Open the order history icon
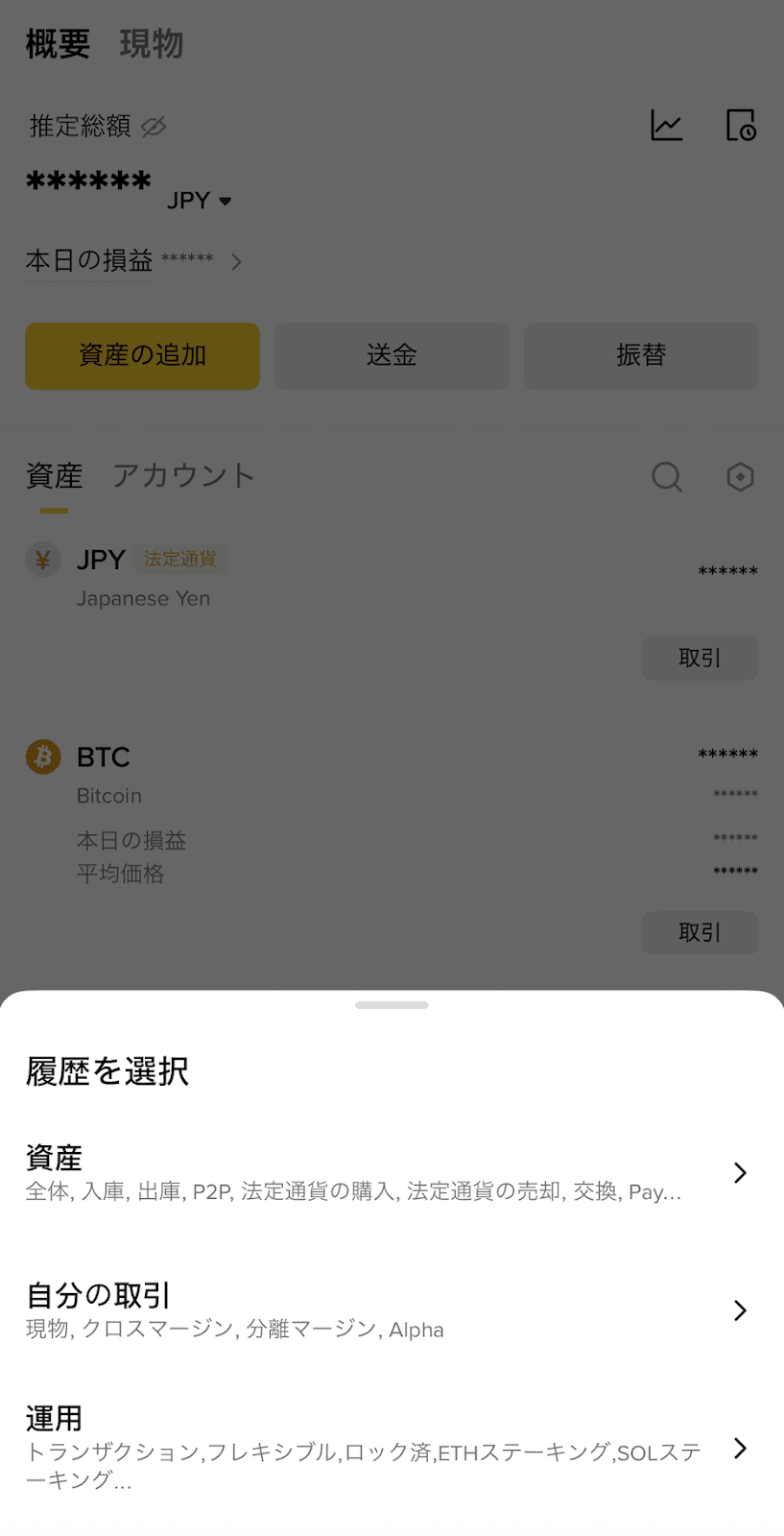Screen dimensions: 784x1536 (x=741, y=125)
